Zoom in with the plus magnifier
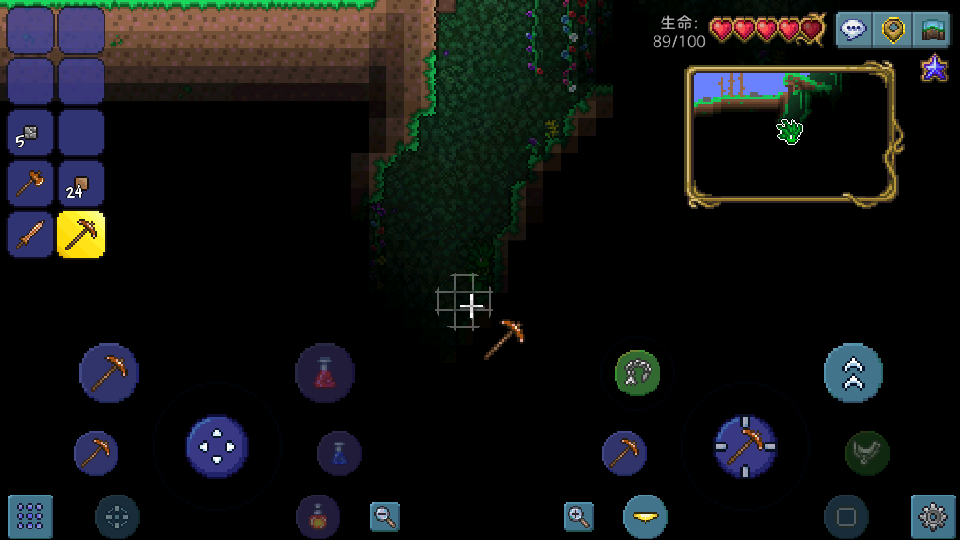The height and width of the screenshot is (540, 960). click(x=579, y=516)
